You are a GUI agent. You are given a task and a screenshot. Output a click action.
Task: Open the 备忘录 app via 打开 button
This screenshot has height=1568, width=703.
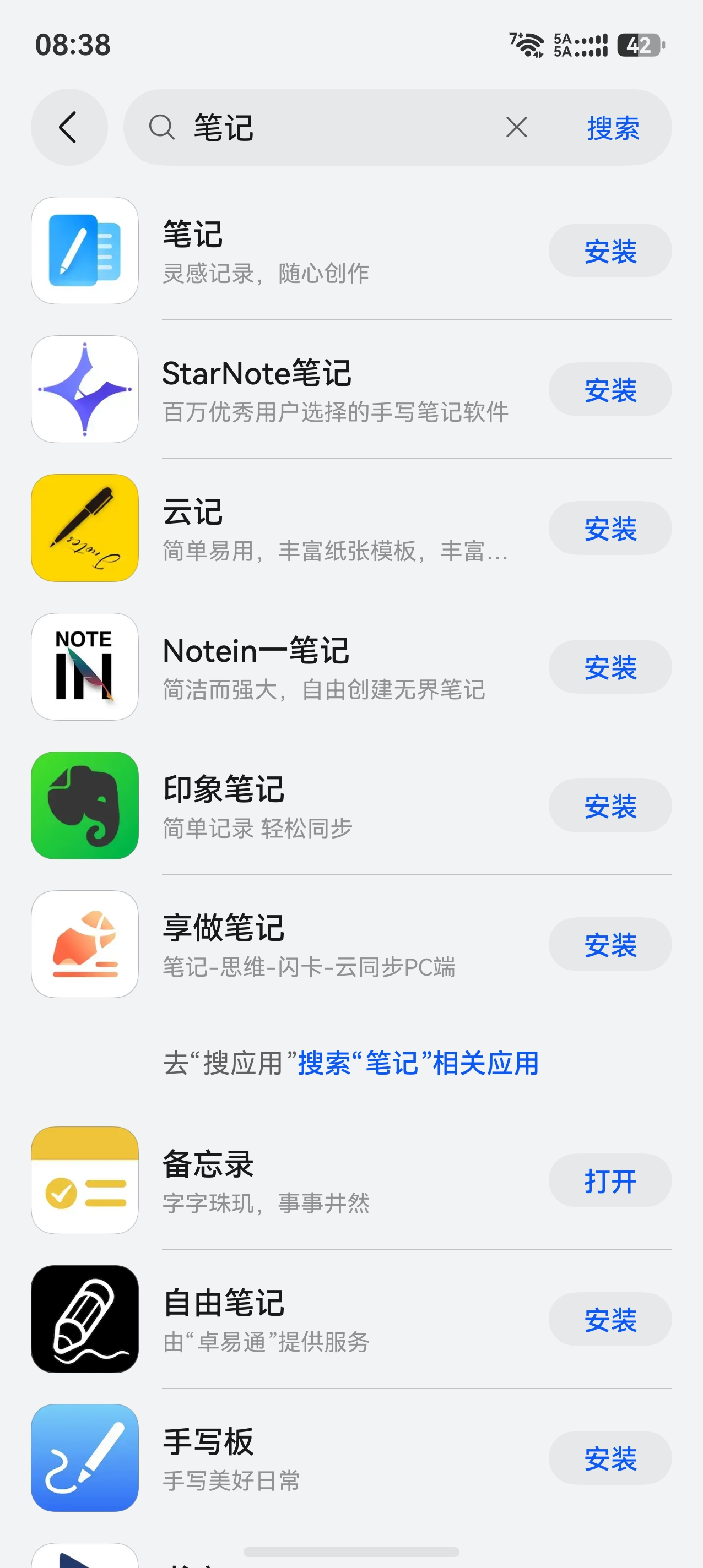pyautogui.click(x=610, y=1180)
